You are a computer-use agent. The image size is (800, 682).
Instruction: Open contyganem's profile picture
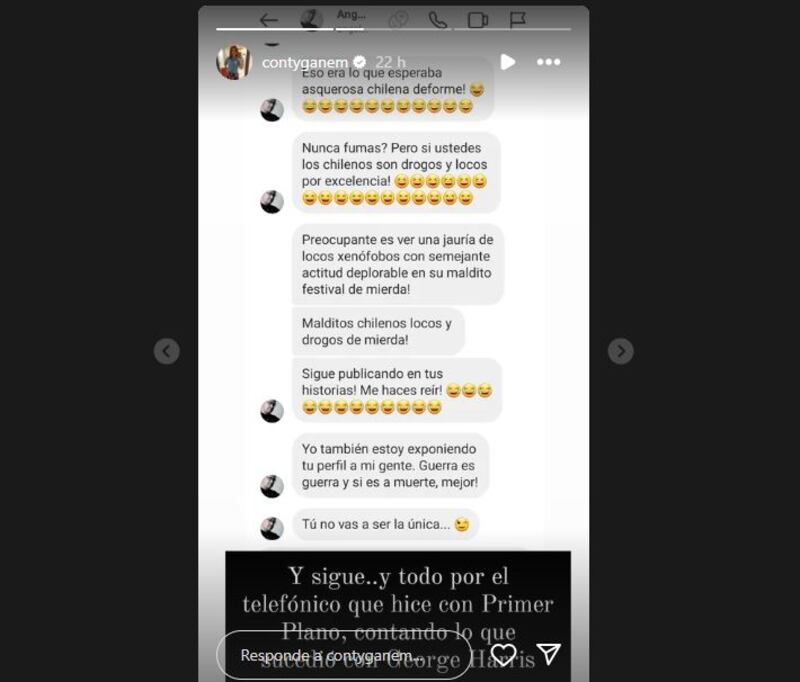(x=233, y=62)
